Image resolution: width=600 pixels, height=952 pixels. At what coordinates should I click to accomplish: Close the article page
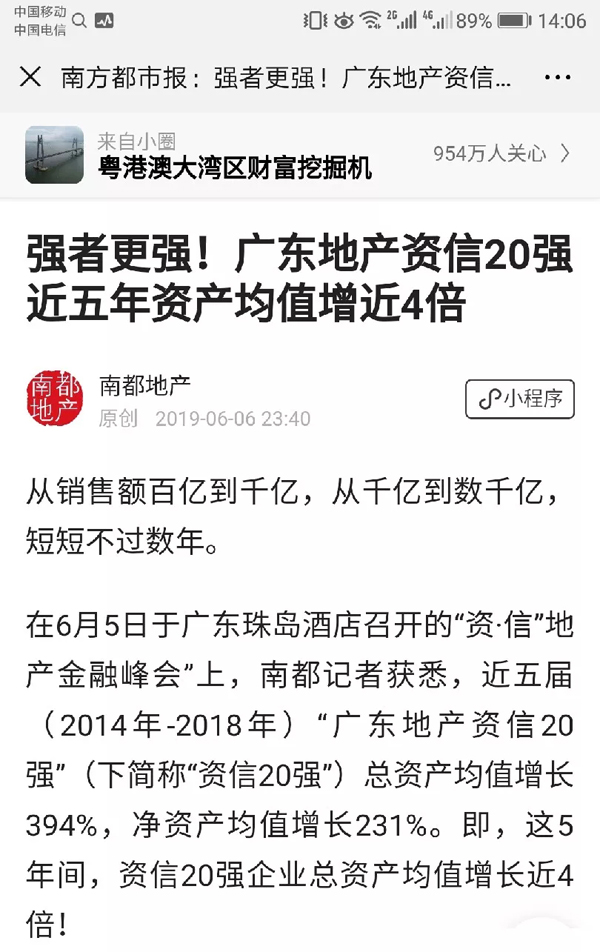tap(30, 77)
